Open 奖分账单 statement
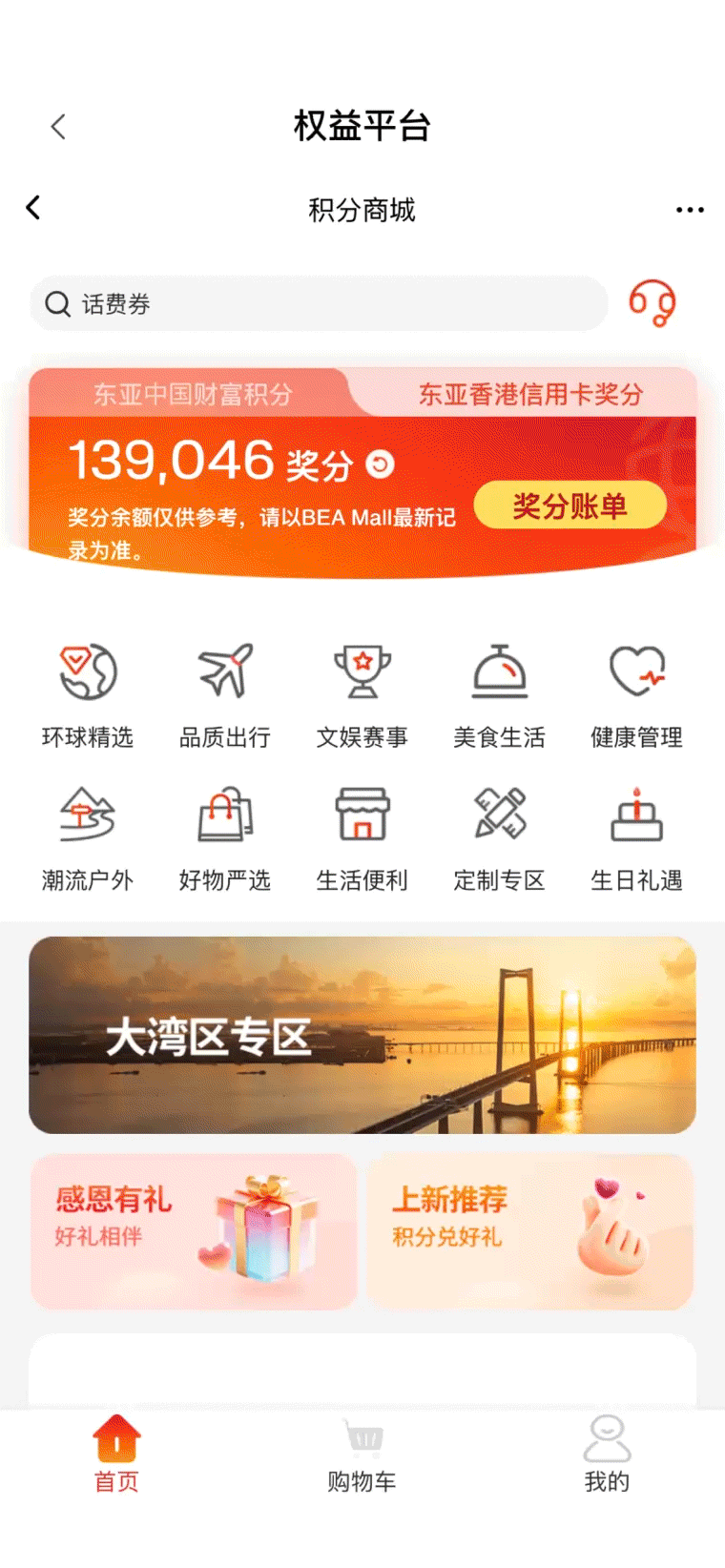 (570, 505)
